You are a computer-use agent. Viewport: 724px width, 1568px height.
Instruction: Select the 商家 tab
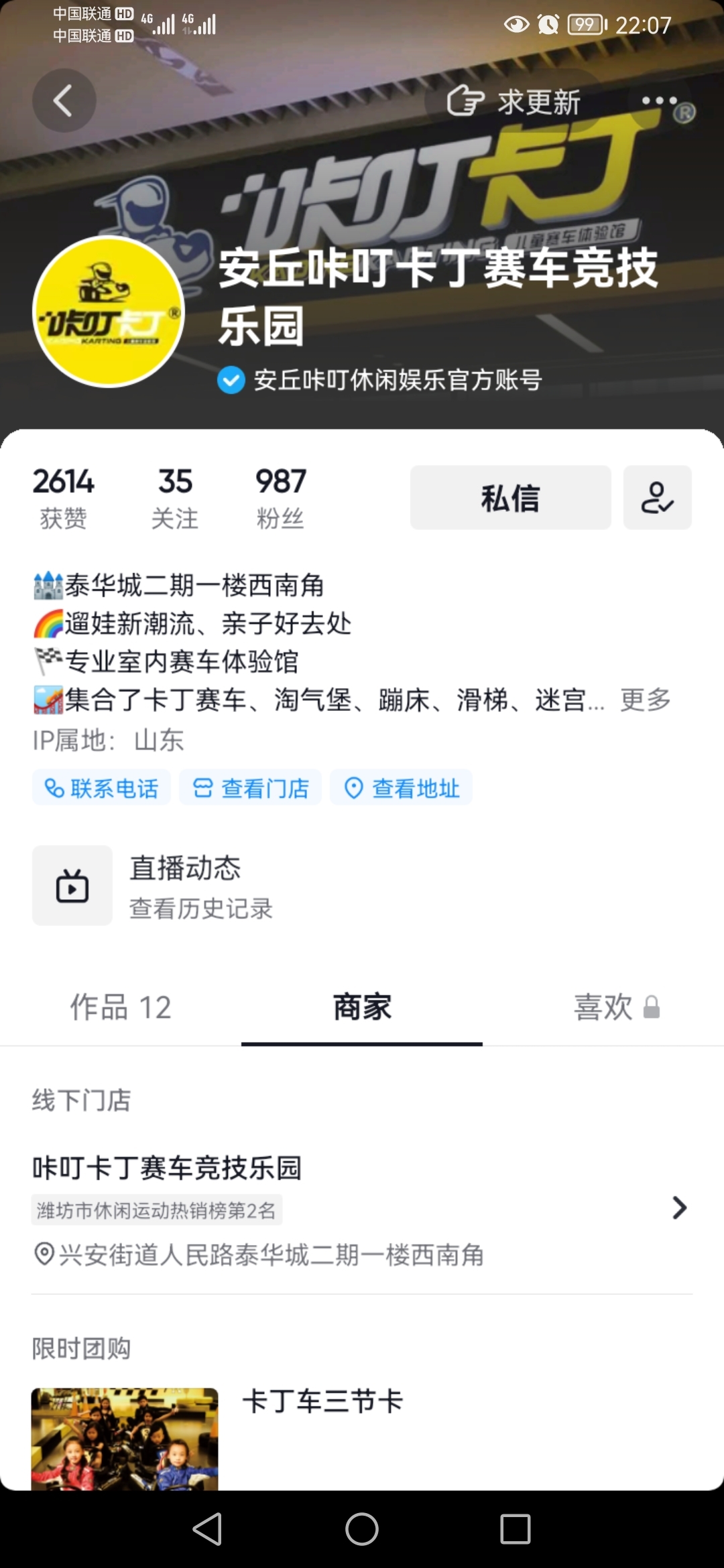(x=362, y=1007)
